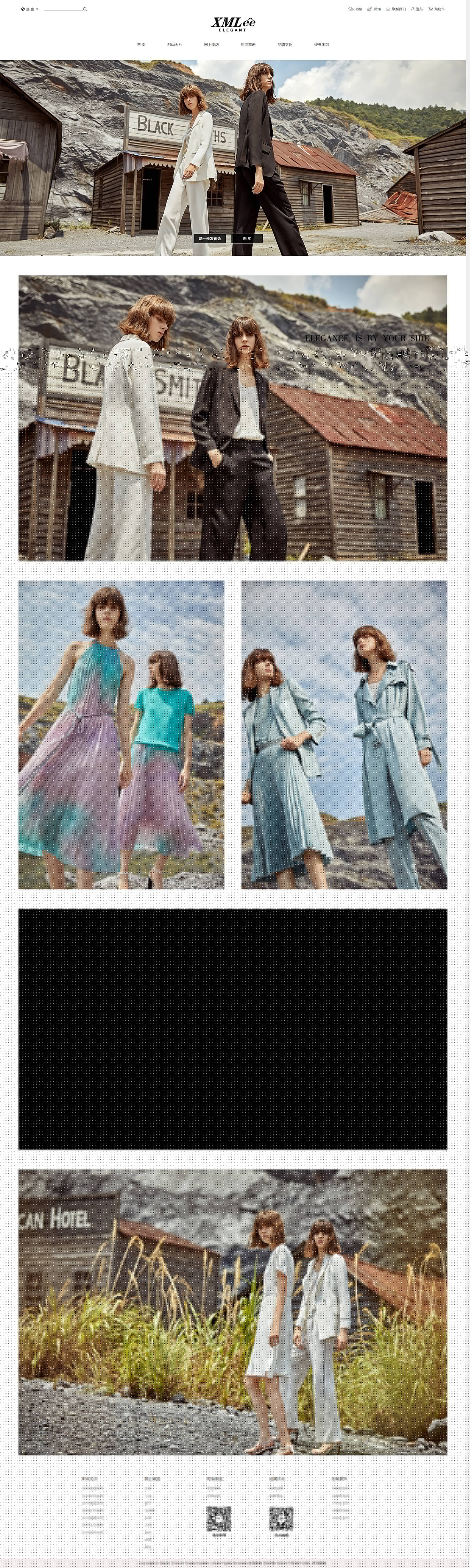Open the pleated pastel dresses photo
The image size is (470, 1568).
pyautogui.click(x=121, y=734)
